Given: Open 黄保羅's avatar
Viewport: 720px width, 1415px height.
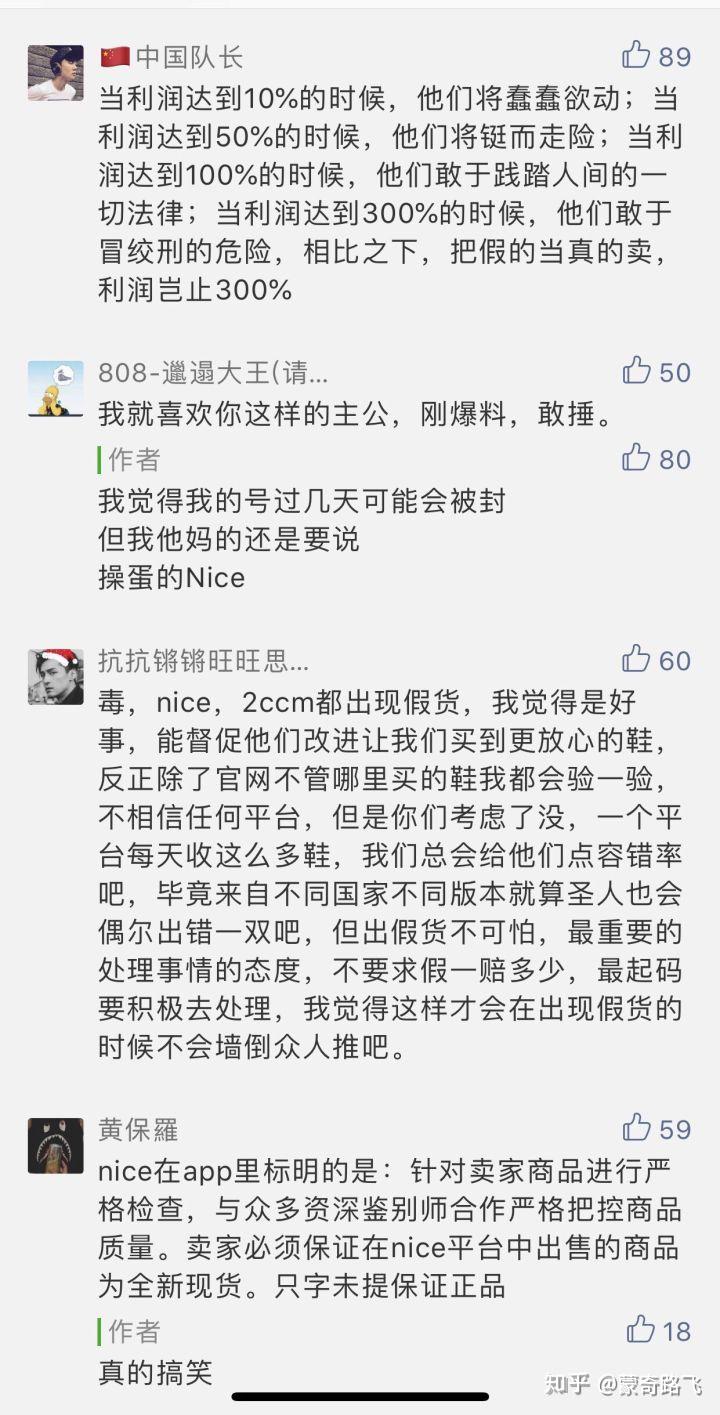Looking at the screenshot, I should click(x=55, y=1146).
